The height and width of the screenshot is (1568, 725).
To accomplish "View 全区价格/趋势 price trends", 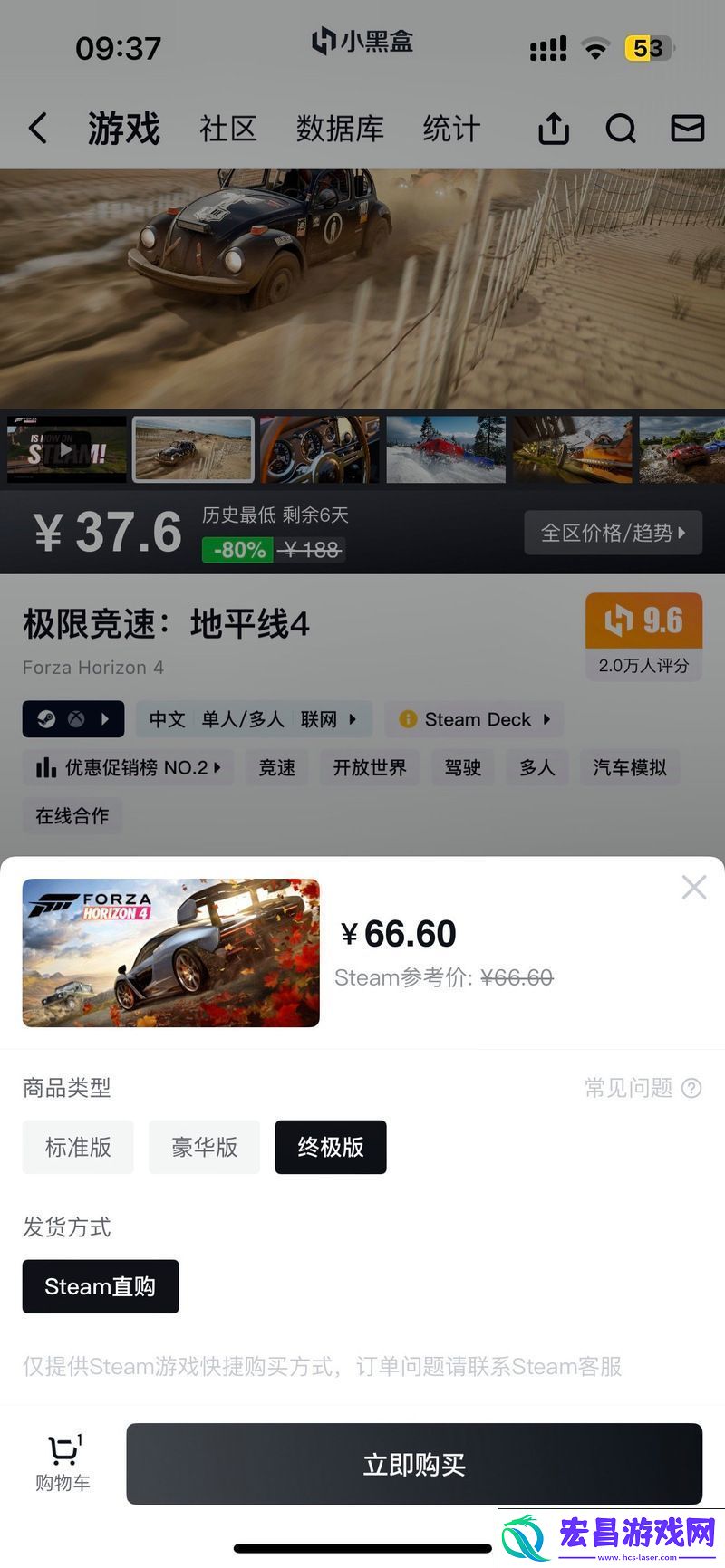I will (x=613, y=533).
